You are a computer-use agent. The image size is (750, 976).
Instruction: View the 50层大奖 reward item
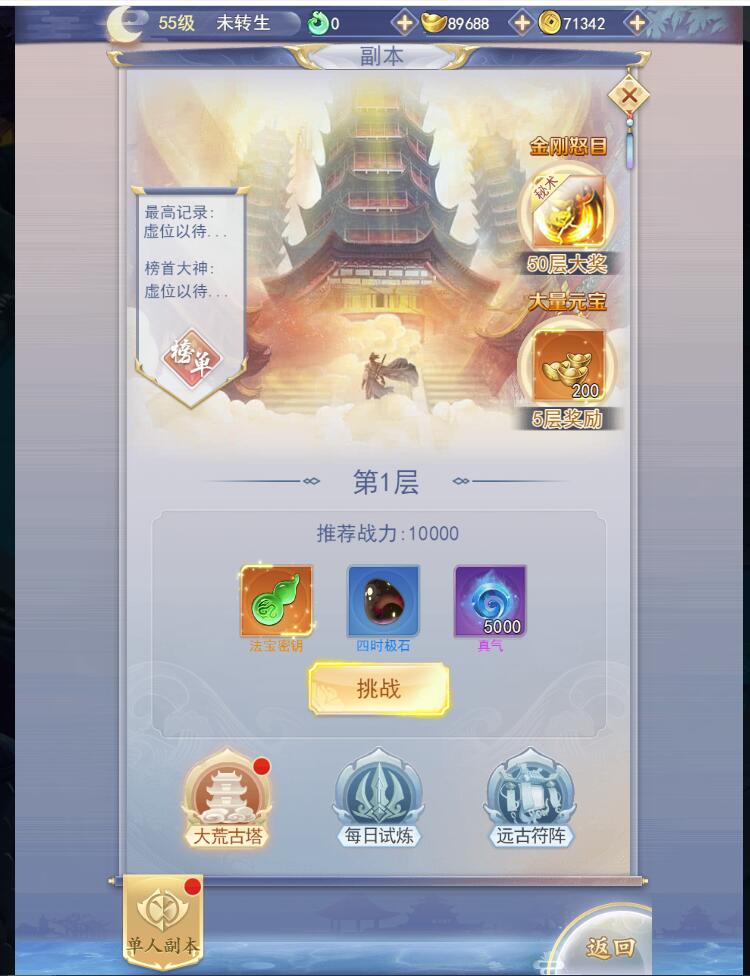[567, 214]
